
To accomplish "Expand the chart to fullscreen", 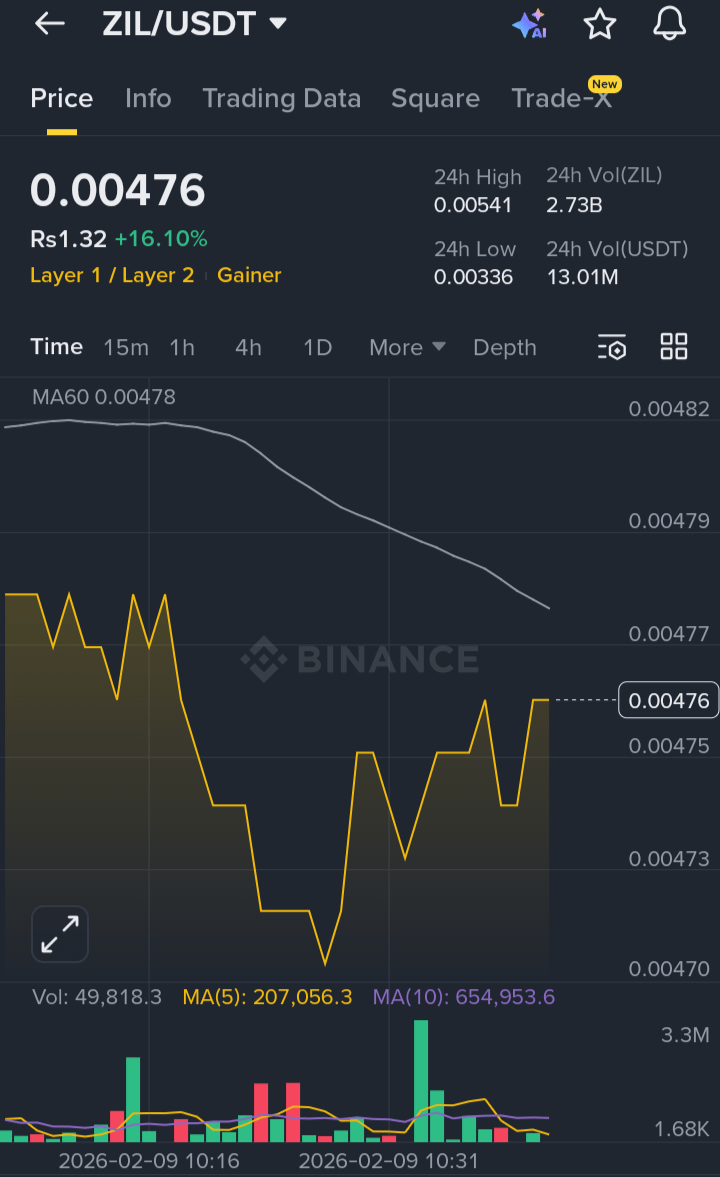I will point(60,934).
